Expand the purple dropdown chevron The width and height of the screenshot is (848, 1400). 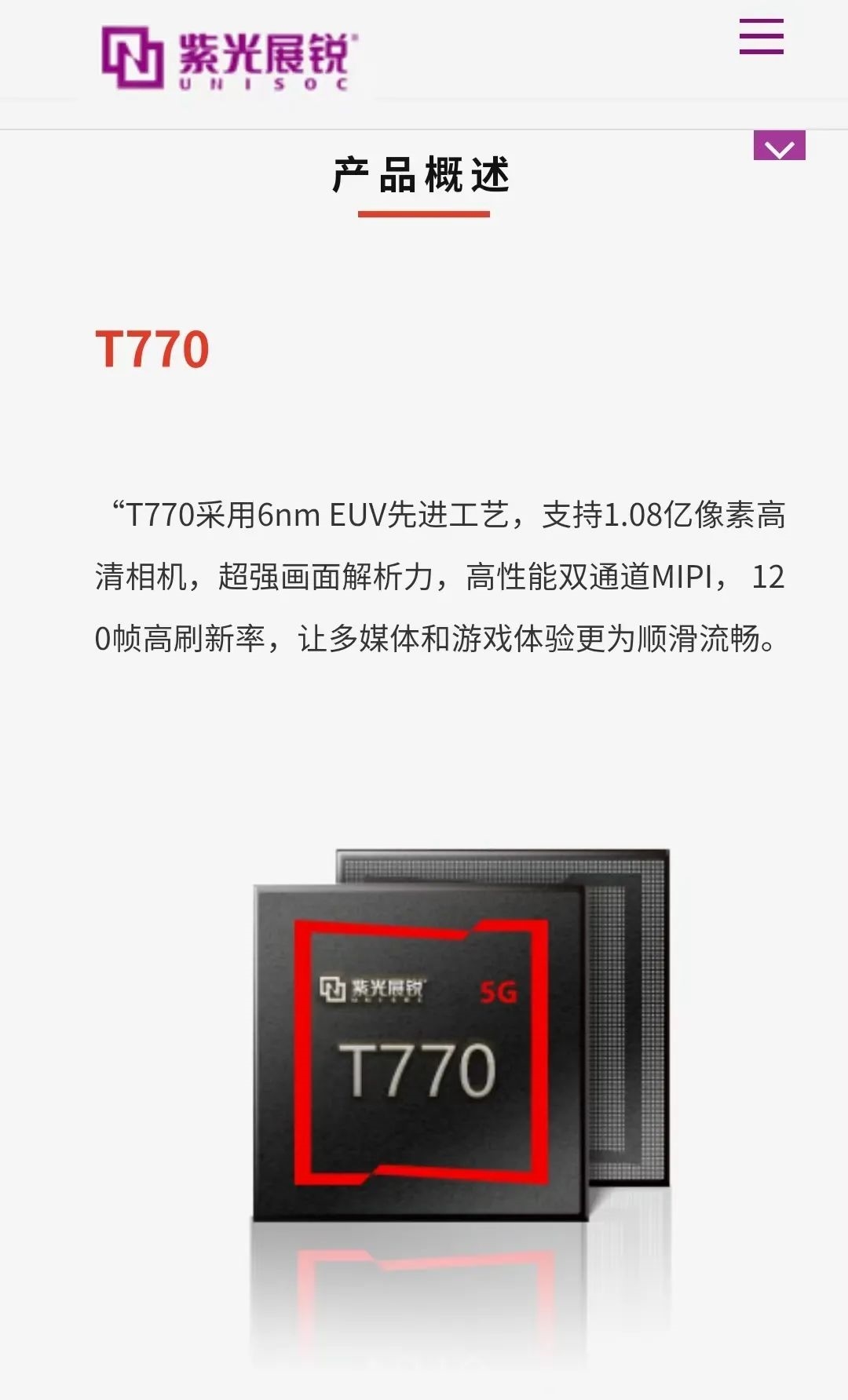pyautogui.click(x=779, y=146)
